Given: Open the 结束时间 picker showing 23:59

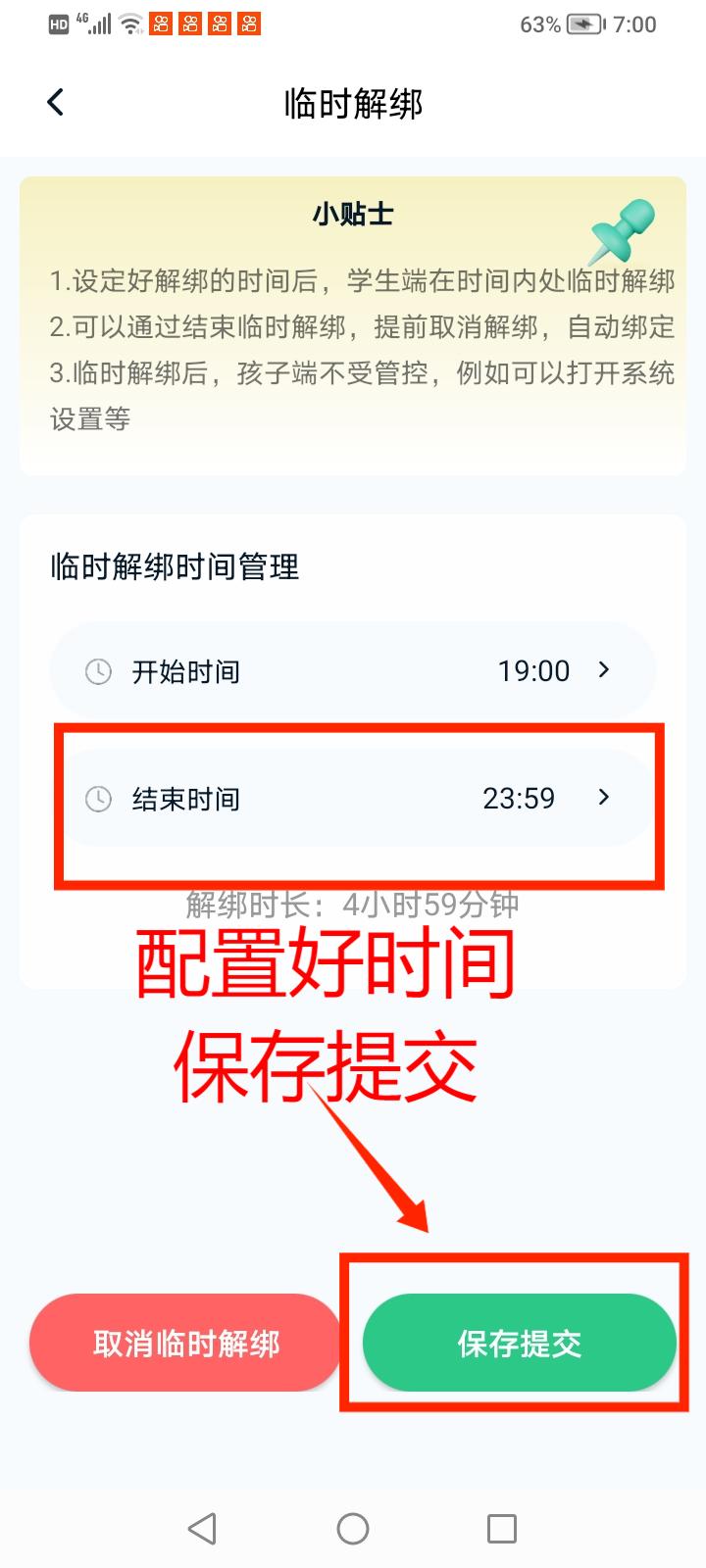Looking at the screenshot, I should (x=353, y=799).
